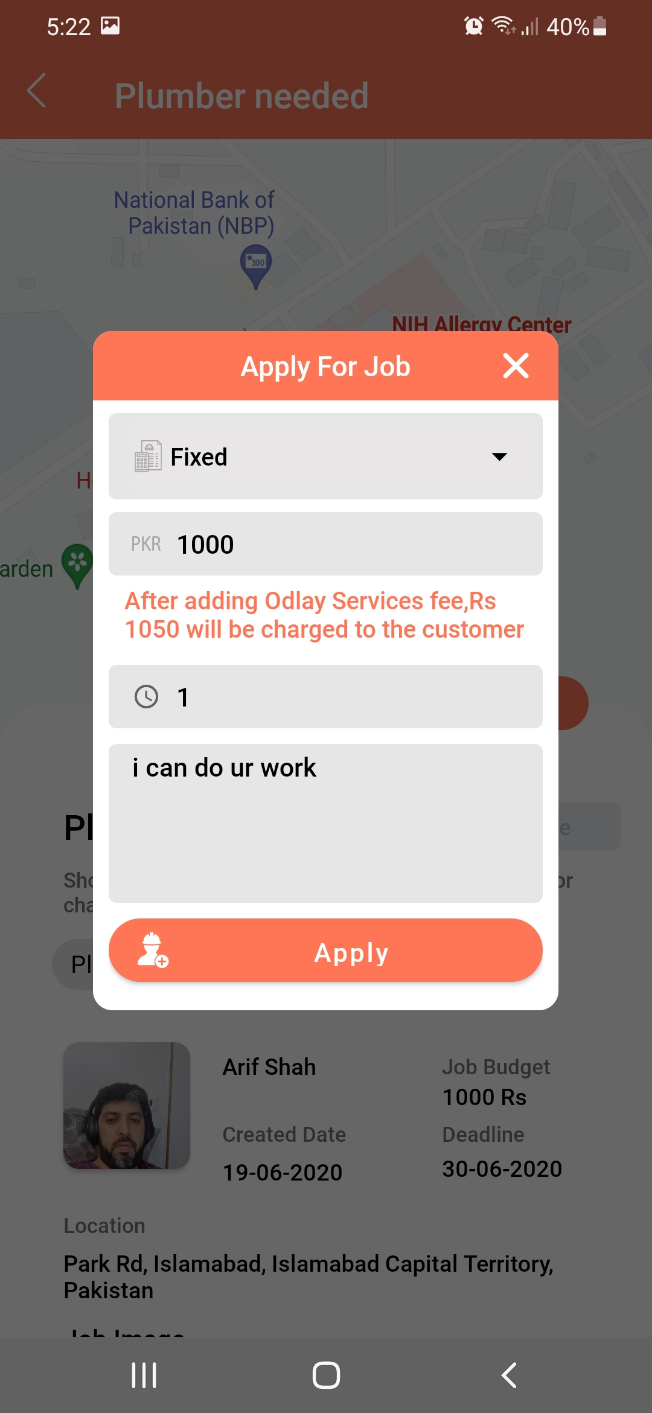The image size is (652, 1413).
Task: Expand the Fixed payment type dropdown
Action: click(x=325, y=457)
